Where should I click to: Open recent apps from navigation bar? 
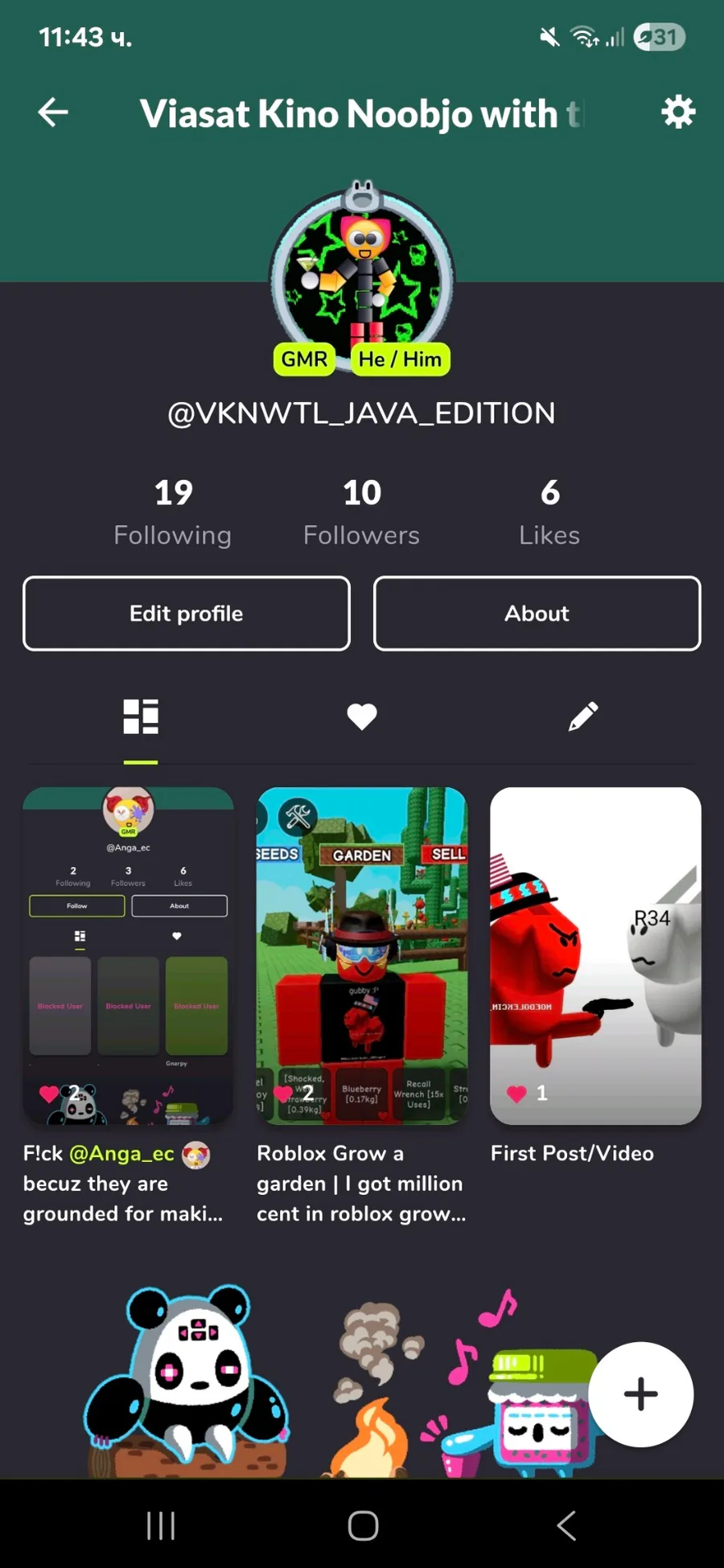pos(161,1525)
